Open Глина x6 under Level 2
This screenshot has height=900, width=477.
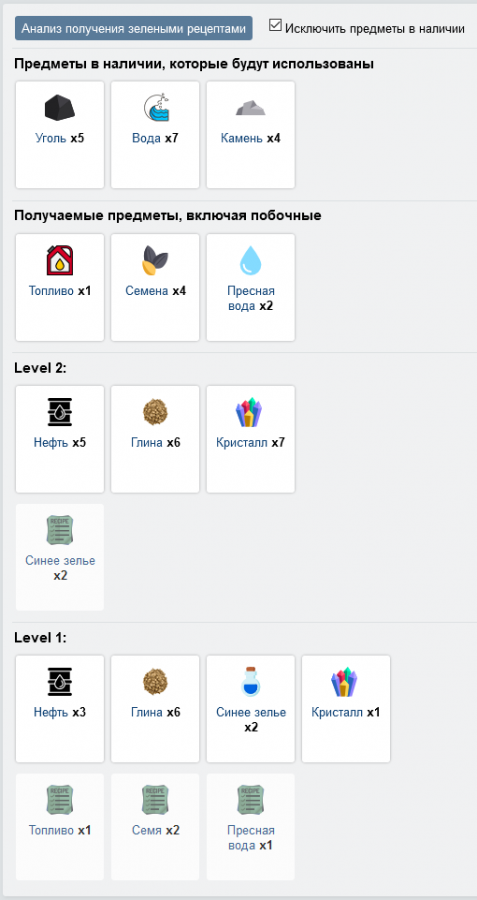tap(155, 439)
